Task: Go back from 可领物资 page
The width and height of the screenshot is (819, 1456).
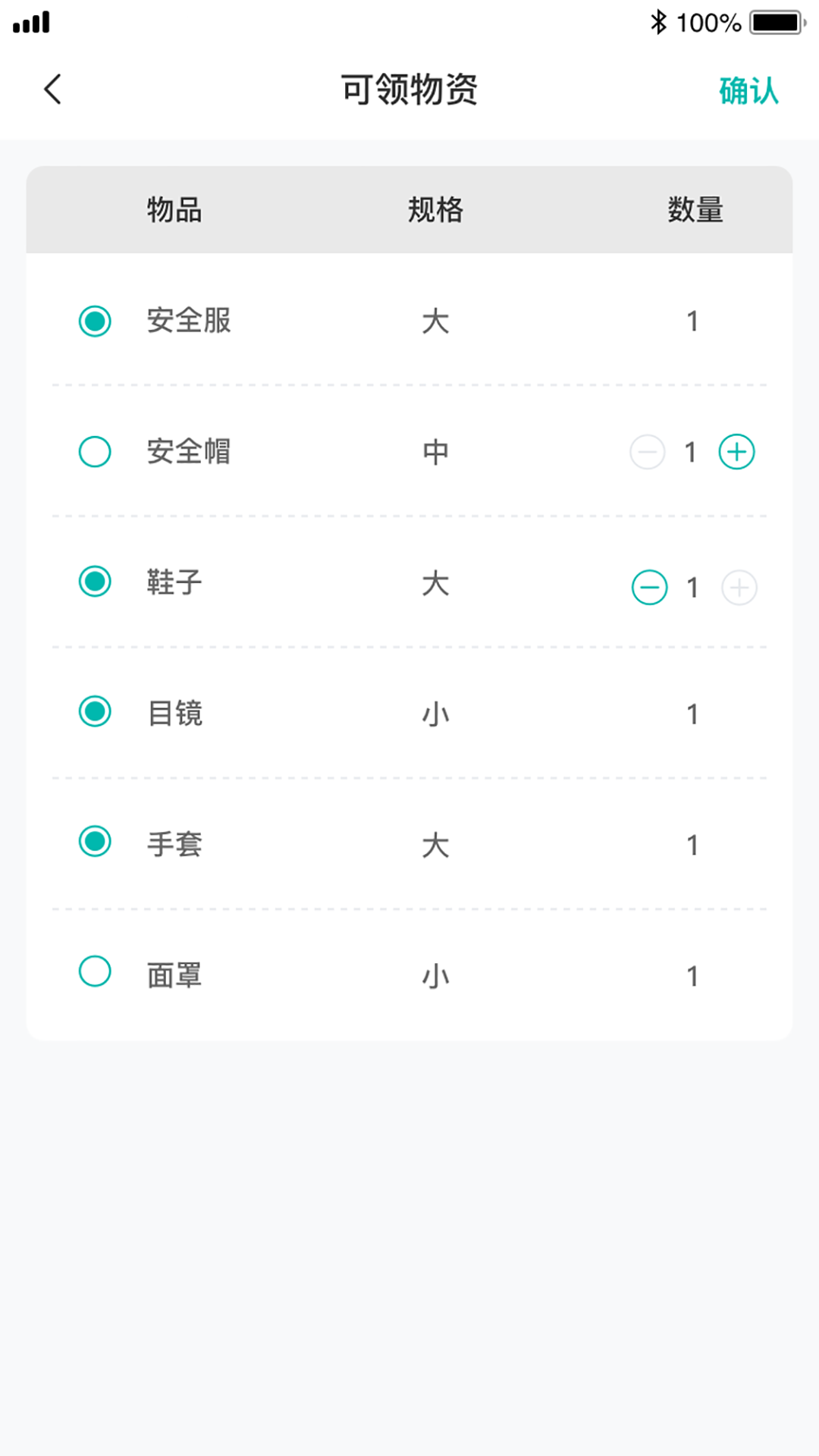Action: pyautogui.click(x=52, y=89)
